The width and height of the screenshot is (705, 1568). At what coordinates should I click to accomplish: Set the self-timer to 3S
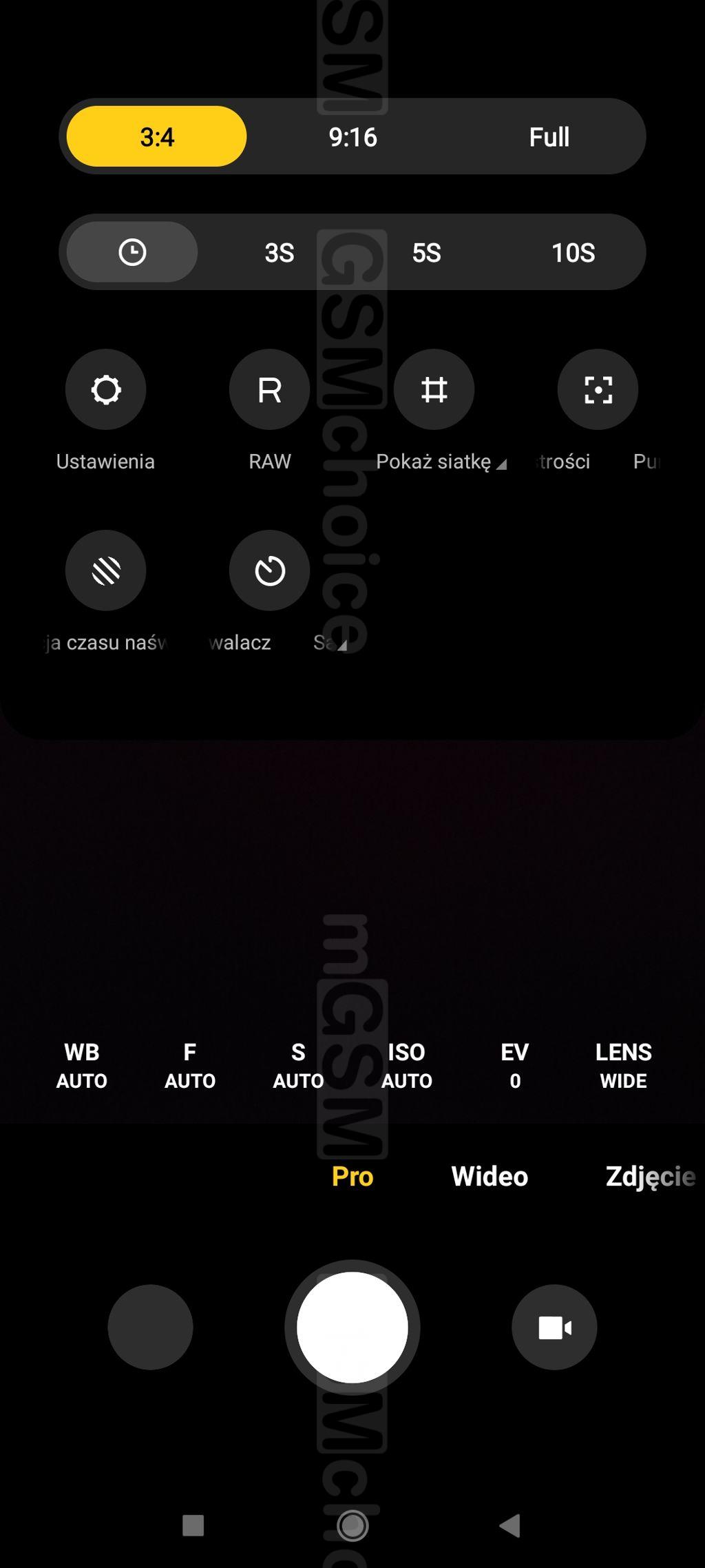(x=279, y=253)
